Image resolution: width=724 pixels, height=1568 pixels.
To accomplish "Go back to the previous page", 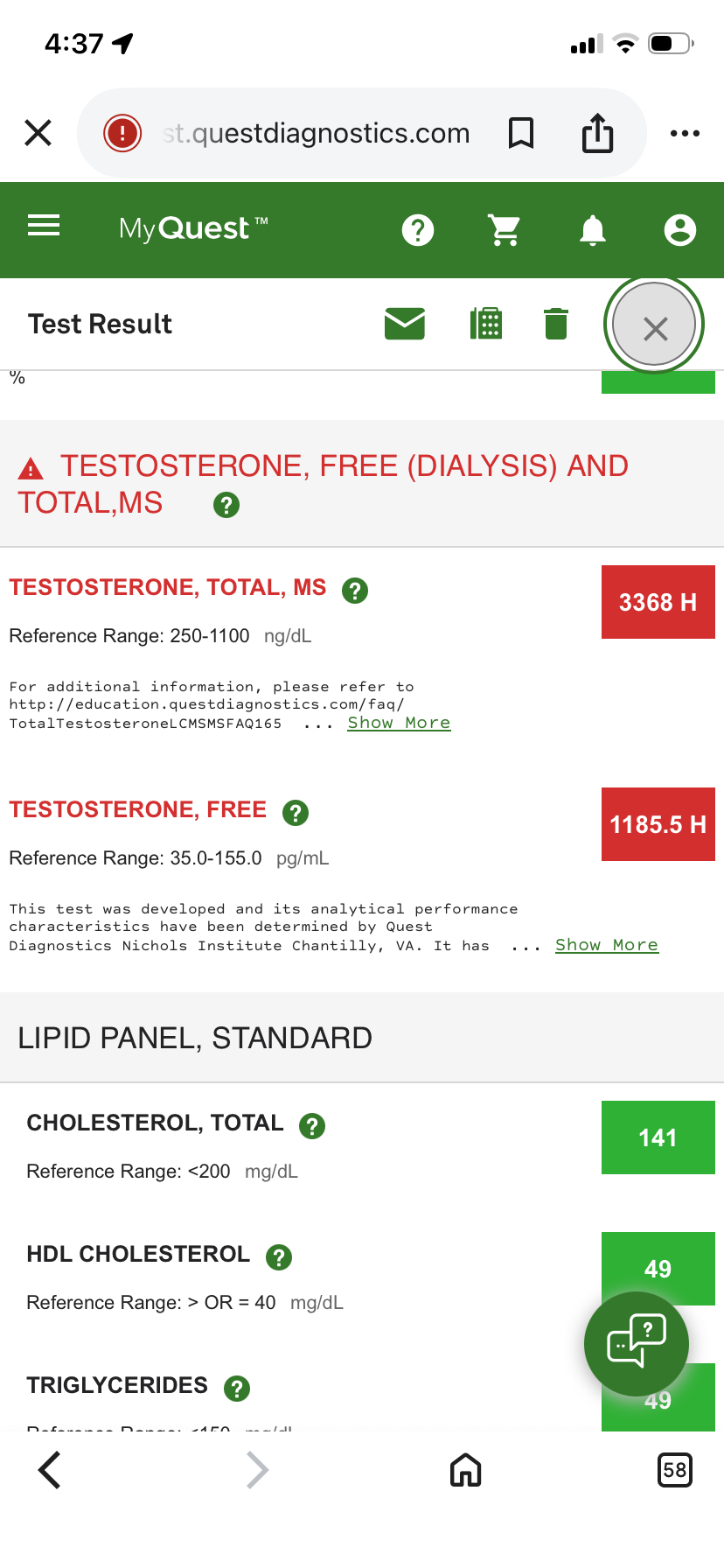I will [x=50, y=1470].
